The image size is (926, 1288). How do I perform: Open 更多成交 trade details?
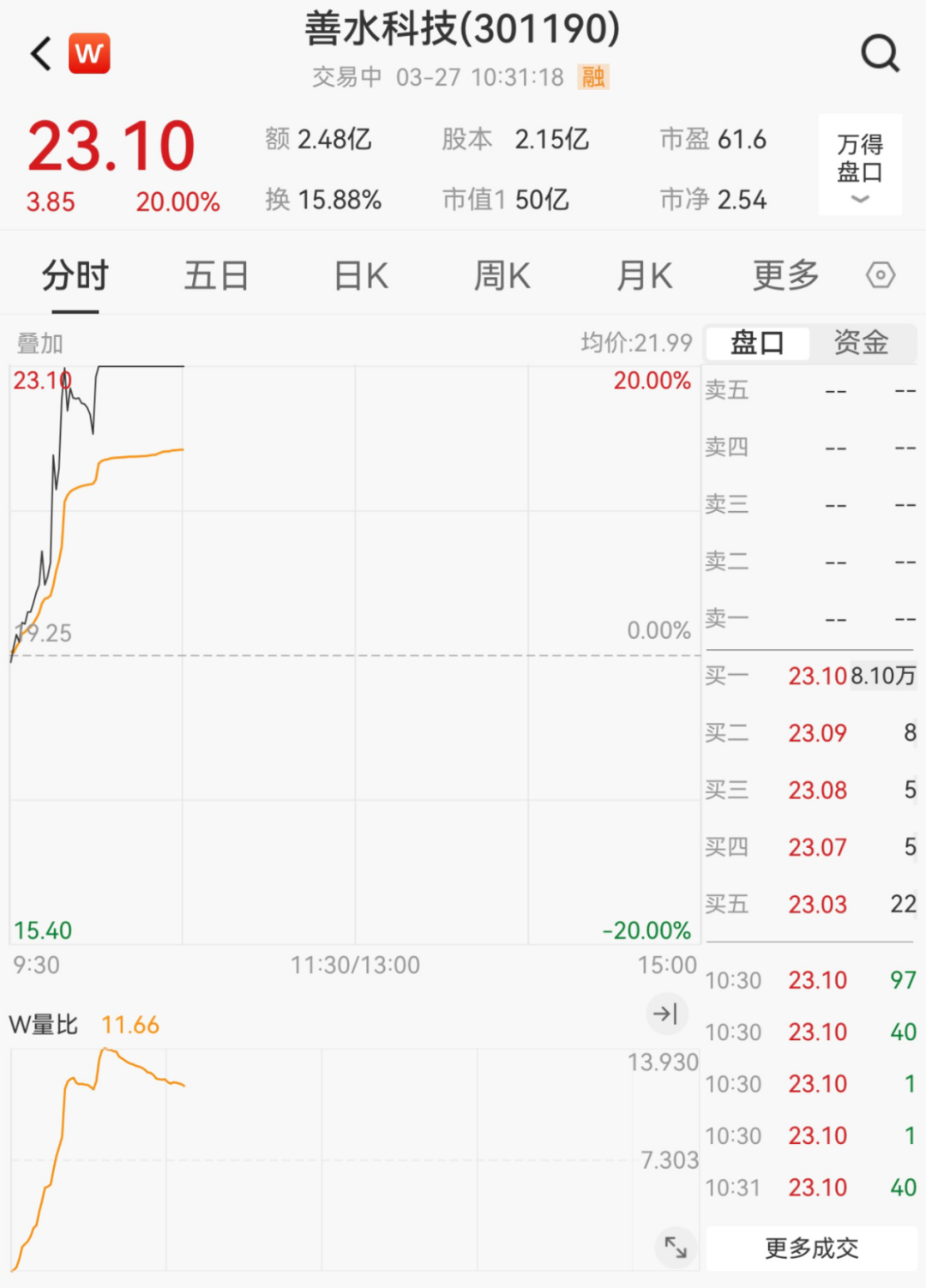point(811,1249)
